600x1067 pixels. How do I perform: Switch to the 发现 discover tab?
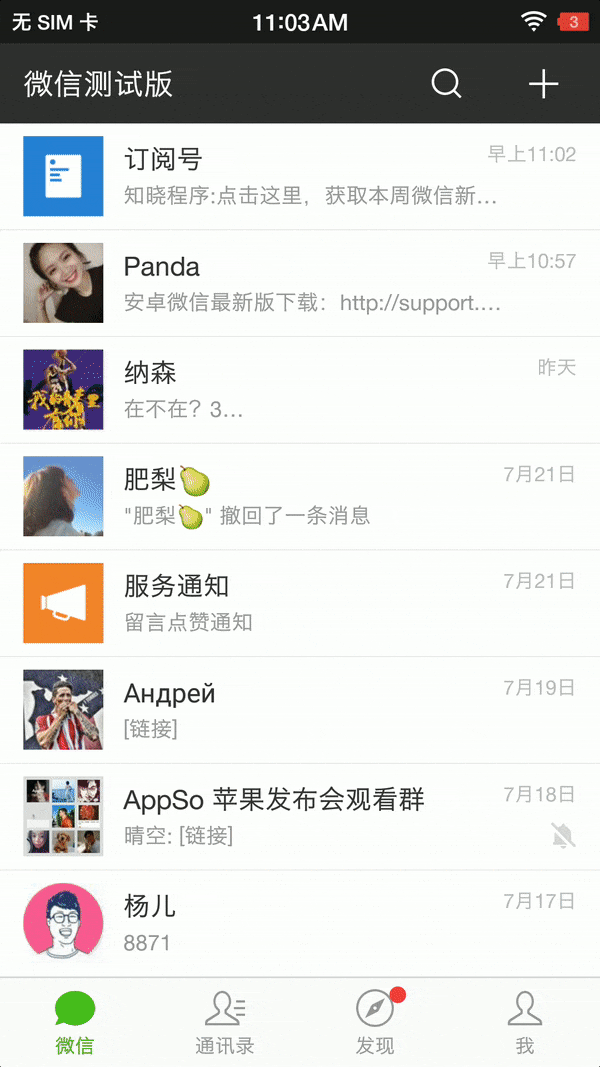point(375,1022)
